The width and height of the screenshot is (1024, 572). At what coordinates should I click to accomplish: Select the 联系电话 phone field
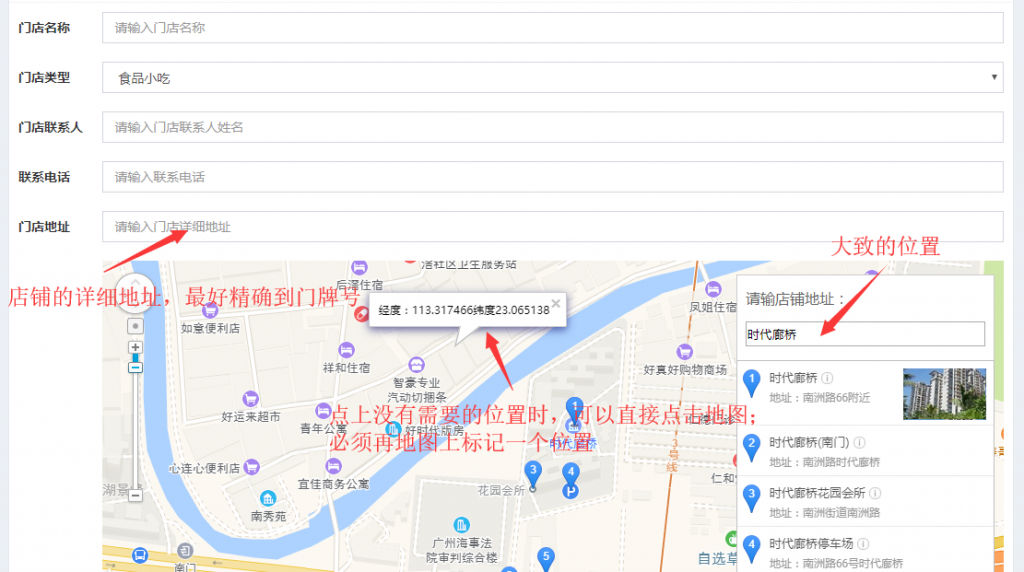(x=552, y=177)
